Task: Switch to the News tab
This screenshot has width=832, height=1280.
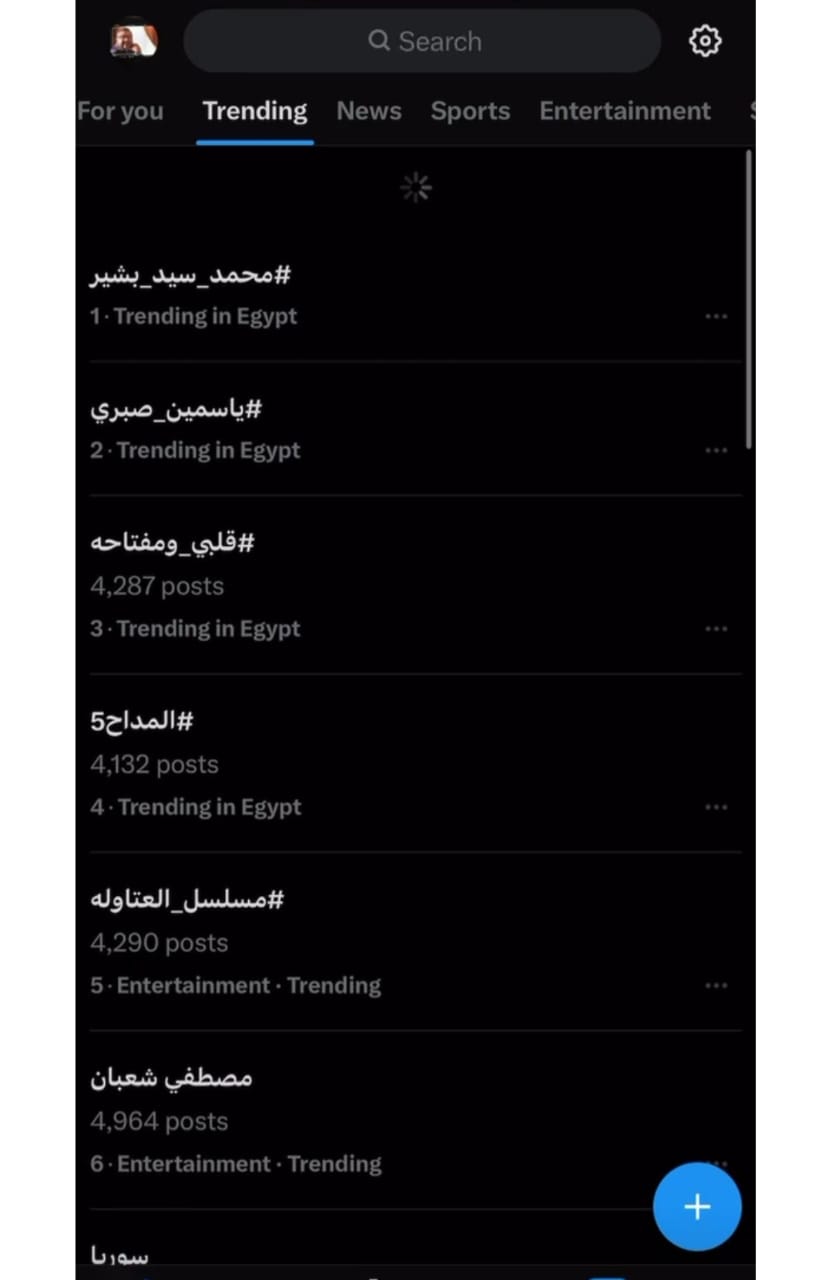Action: point(369,111)
